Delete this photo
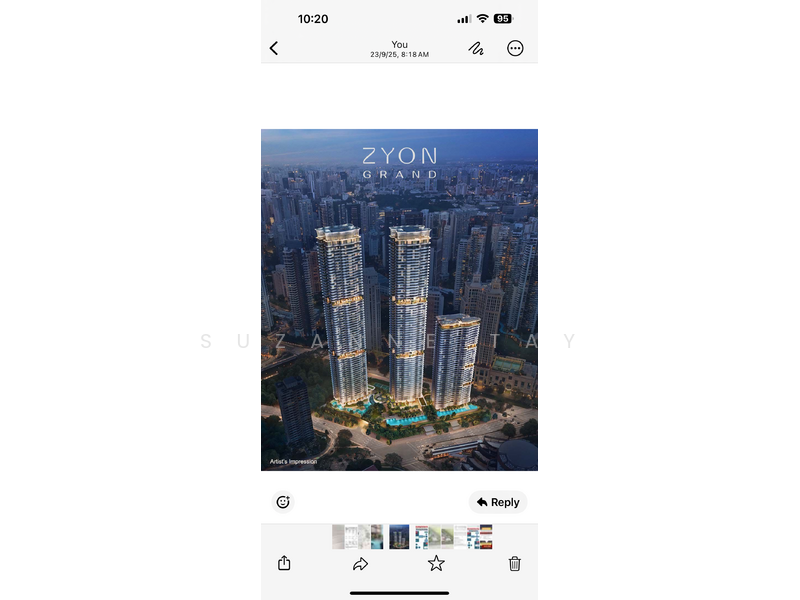 (x=514, y=564)
